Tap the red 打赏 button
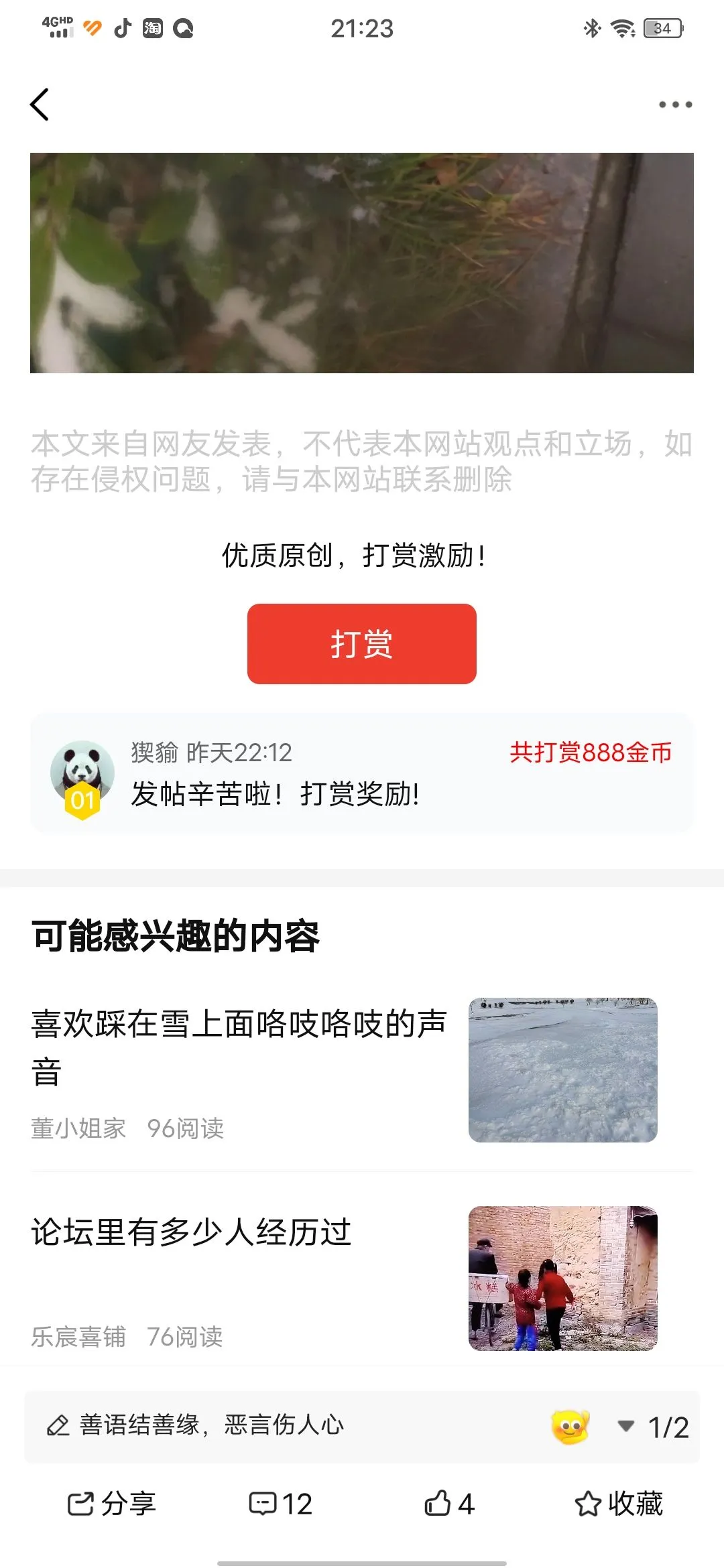The image size is (724, 1568). pos(361,644)
